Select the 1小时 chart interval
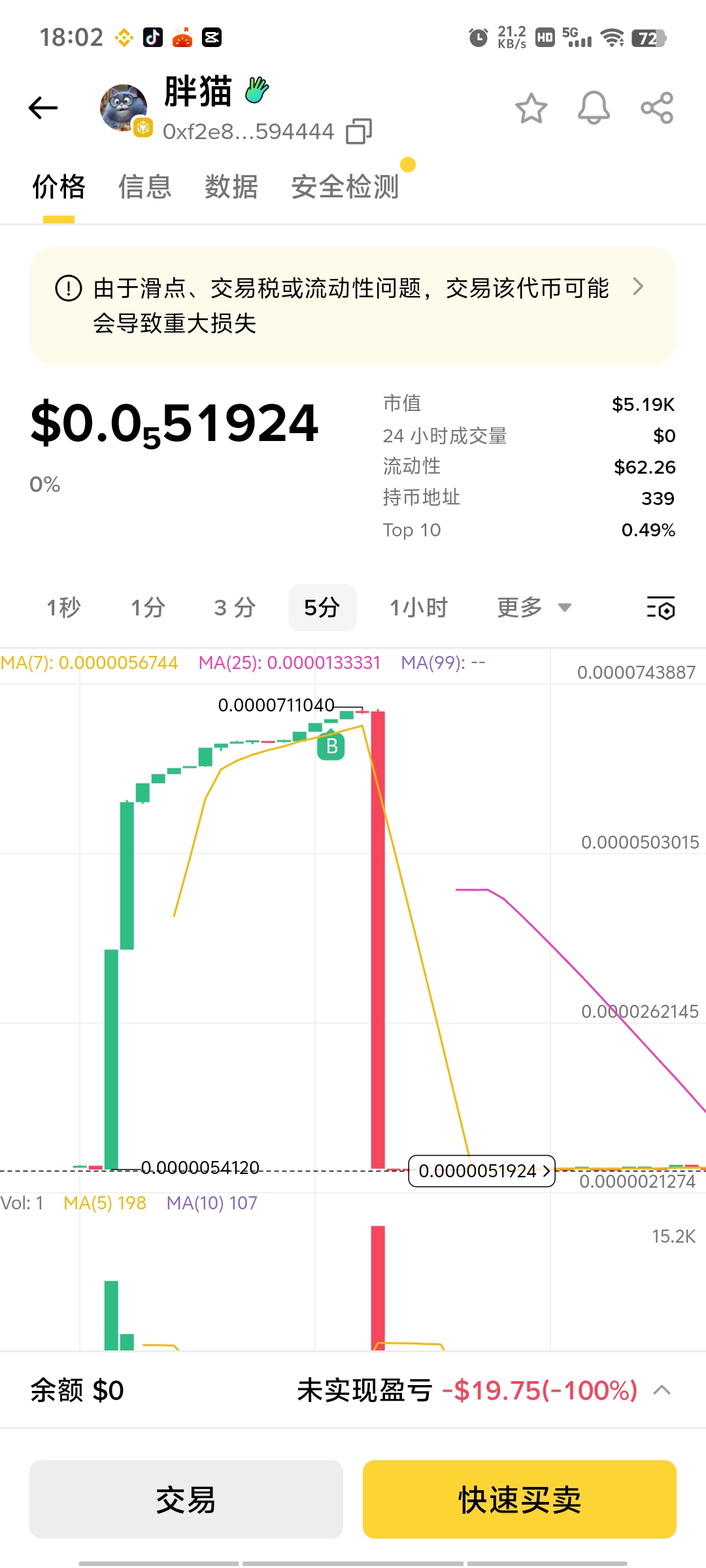706x1568 pixels. [418, 608]
